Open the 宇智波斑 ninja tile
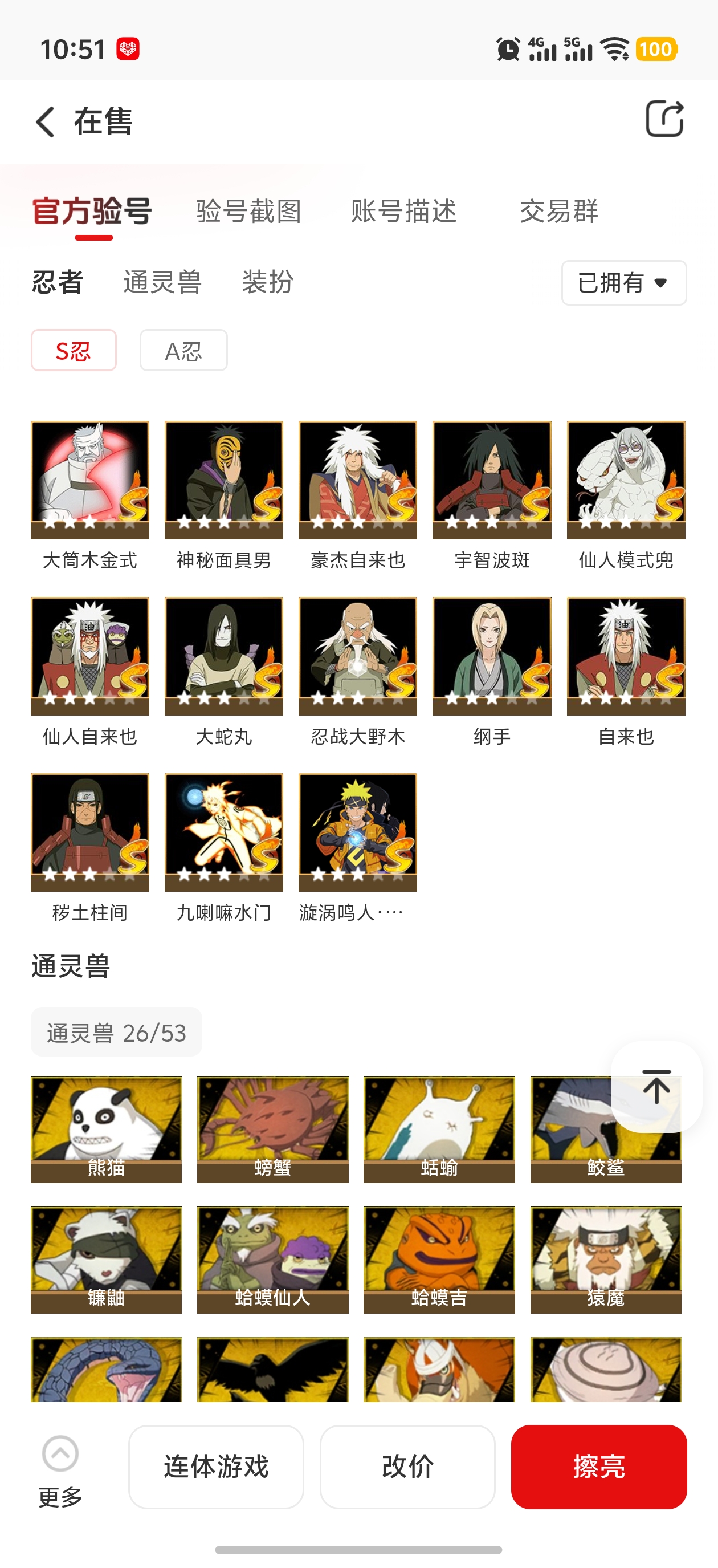 click(492, 480)
